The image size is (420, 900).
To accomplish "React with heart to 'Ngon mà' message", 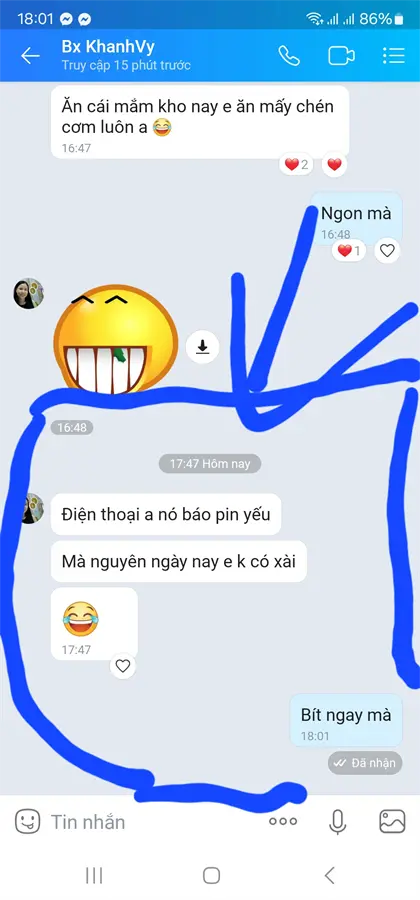I will tap(388, 250).
